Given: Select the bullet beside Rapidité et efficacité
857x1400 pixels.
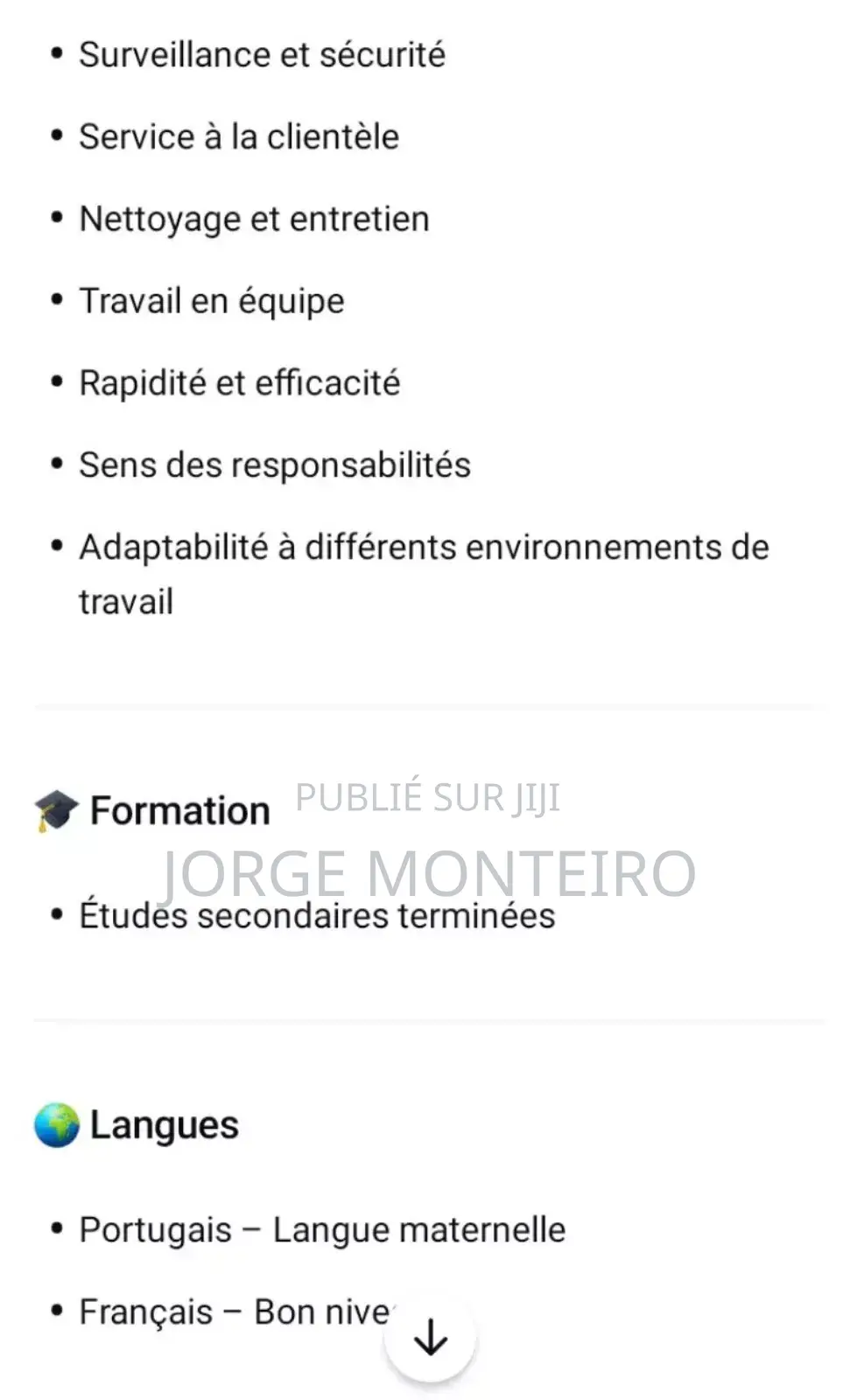Looking at the screenshot, I should (58, 381).
